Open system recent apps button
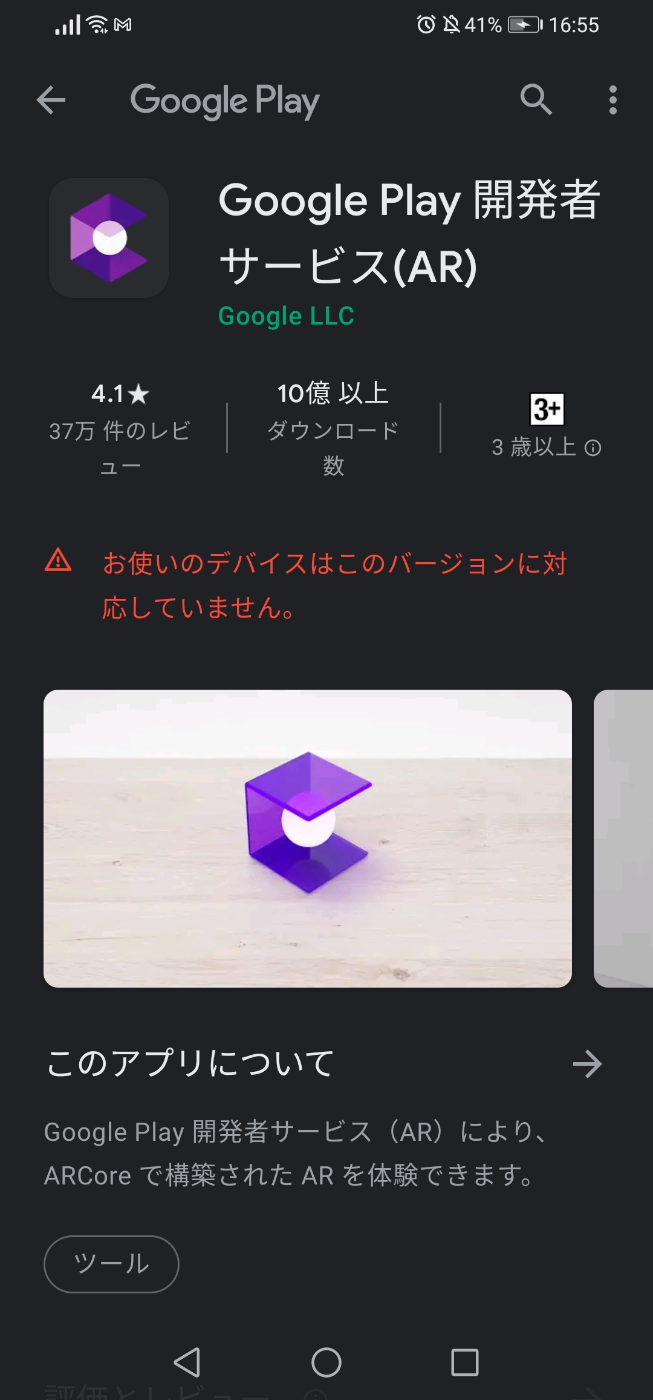This screenshot has height=1400, width=653. pos(464,1362)
